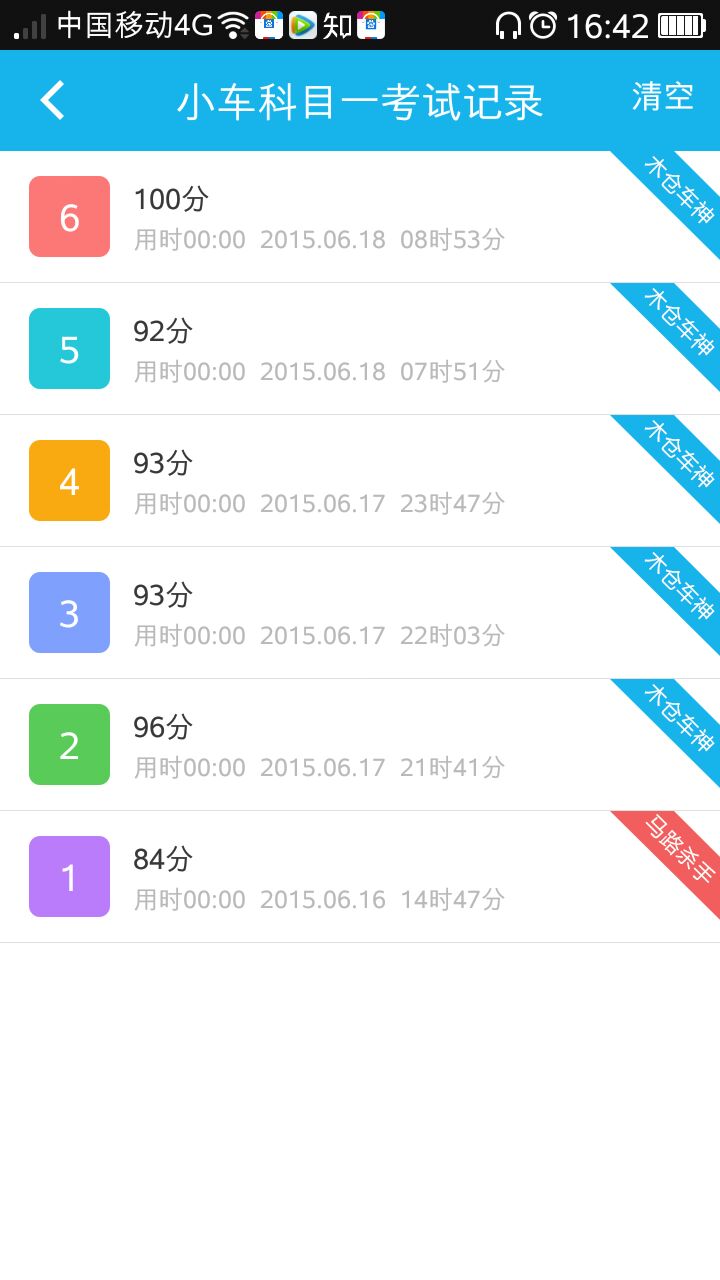Open record 1 scoring 84分
Image resolution: width=720 pixels, height=1280 pixels.
(360, 877)
